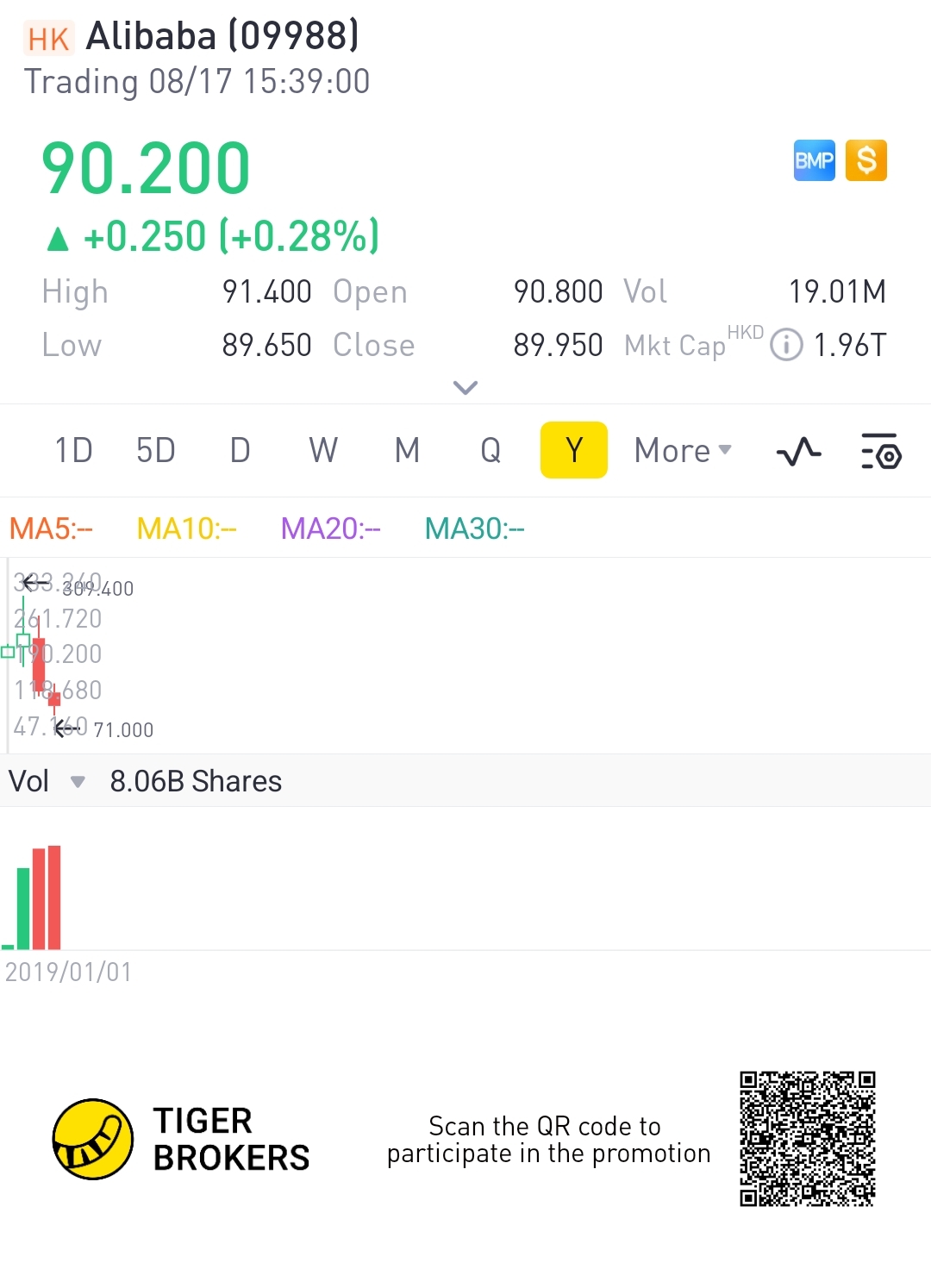Switch to daily D candlestick view
Image resolution: width=931 pixels, height=1288 pixels.
(241, 450)
